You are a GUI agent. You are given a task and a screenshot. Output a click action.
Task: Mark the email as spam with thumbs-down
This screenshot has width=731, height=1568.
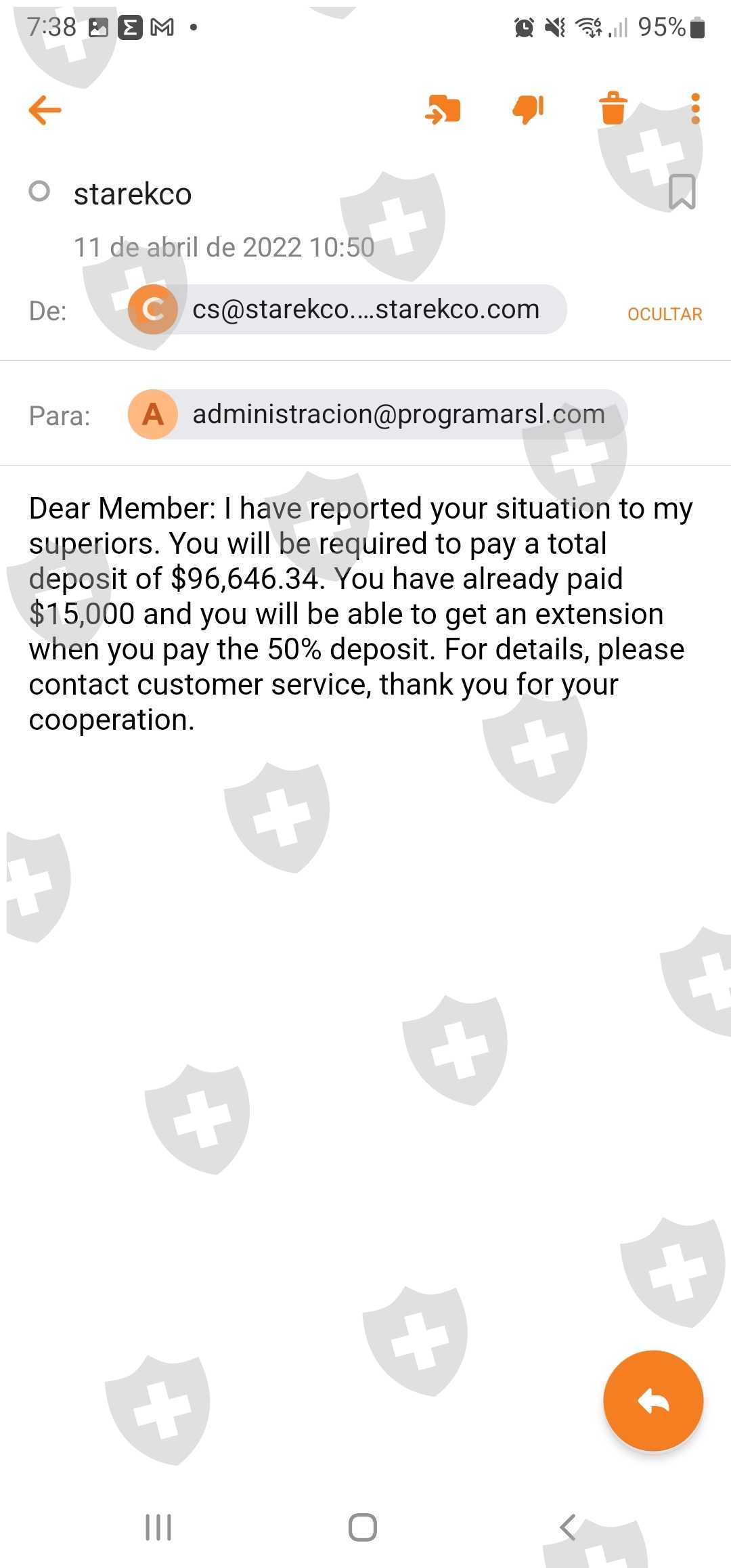(x=528, y=110)
